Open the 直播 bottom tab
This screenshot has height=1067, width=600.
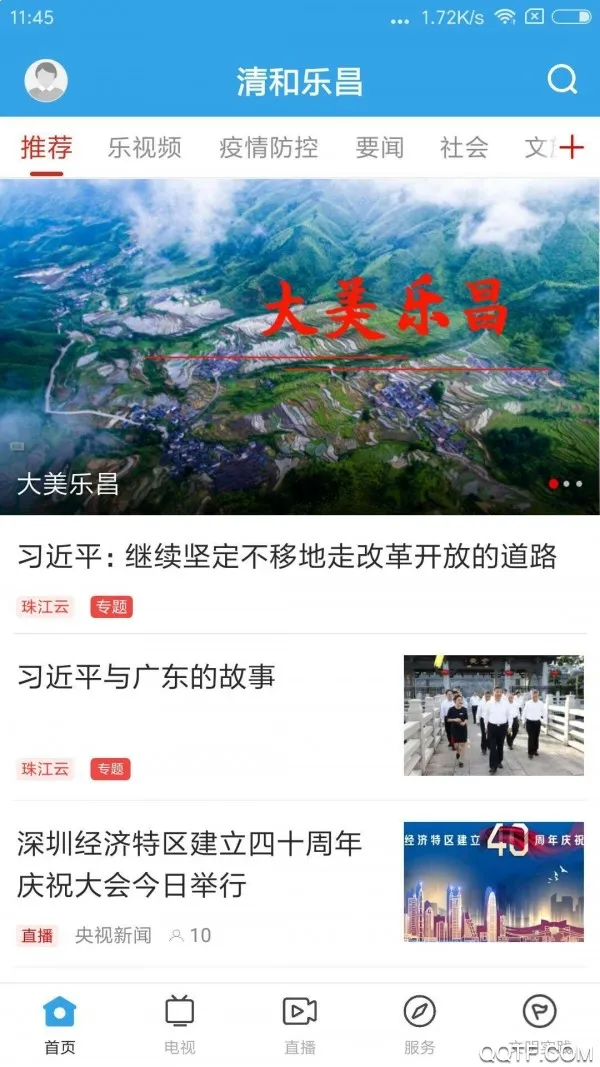[x=300, y=1025]
